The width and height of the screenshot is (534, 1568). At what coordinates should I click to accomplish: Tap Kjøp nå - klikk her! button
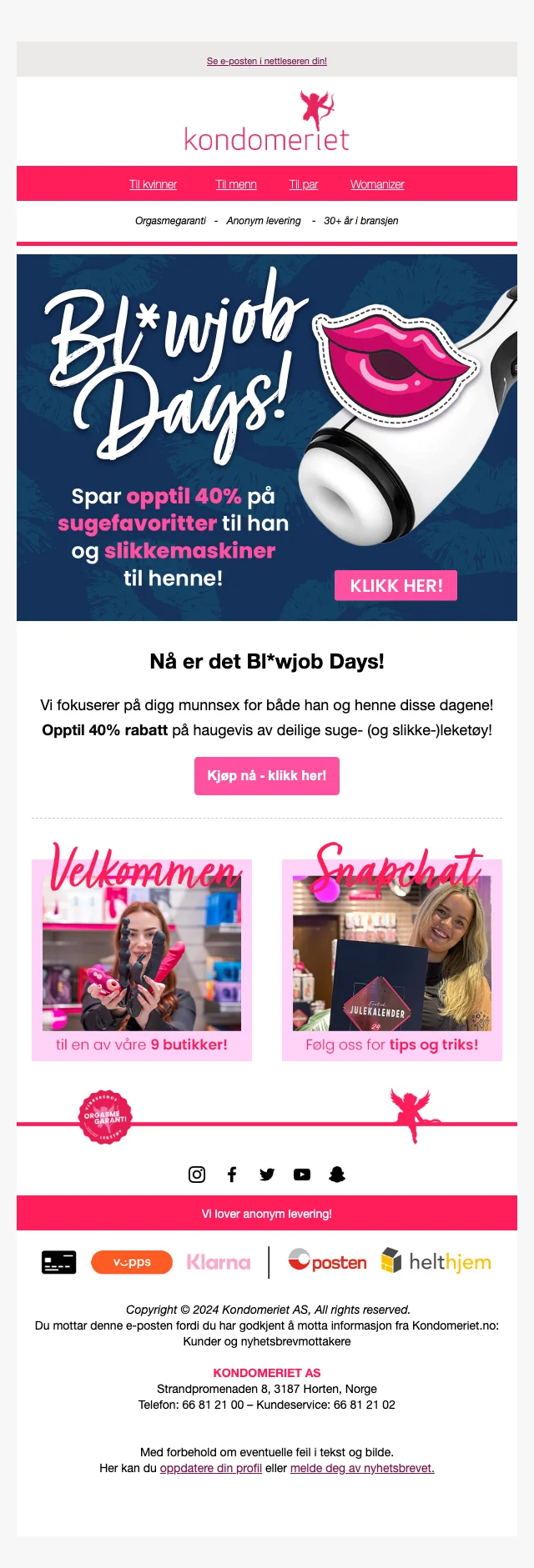266,775
